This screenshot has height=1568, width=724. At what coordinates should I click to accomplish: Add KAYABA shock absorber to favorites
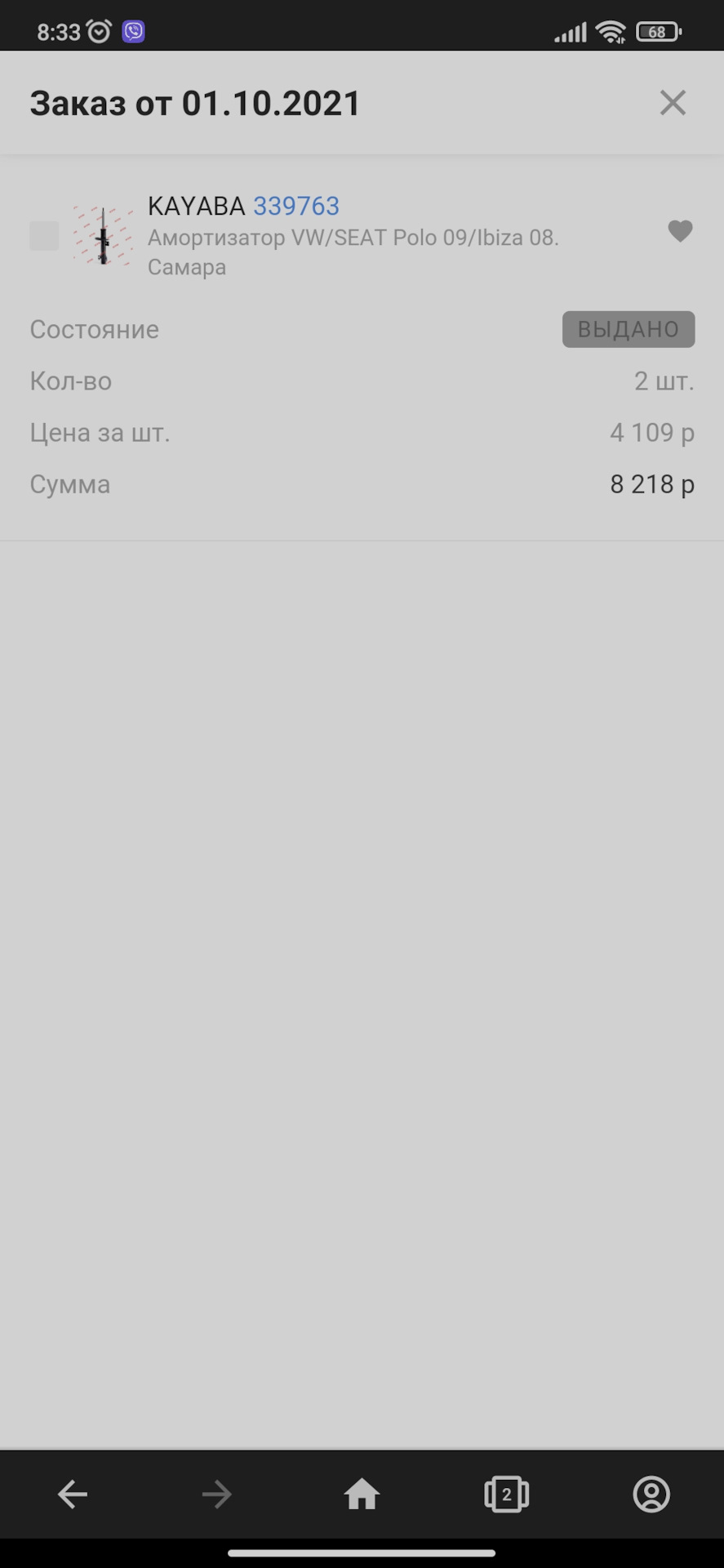[680, 232]
